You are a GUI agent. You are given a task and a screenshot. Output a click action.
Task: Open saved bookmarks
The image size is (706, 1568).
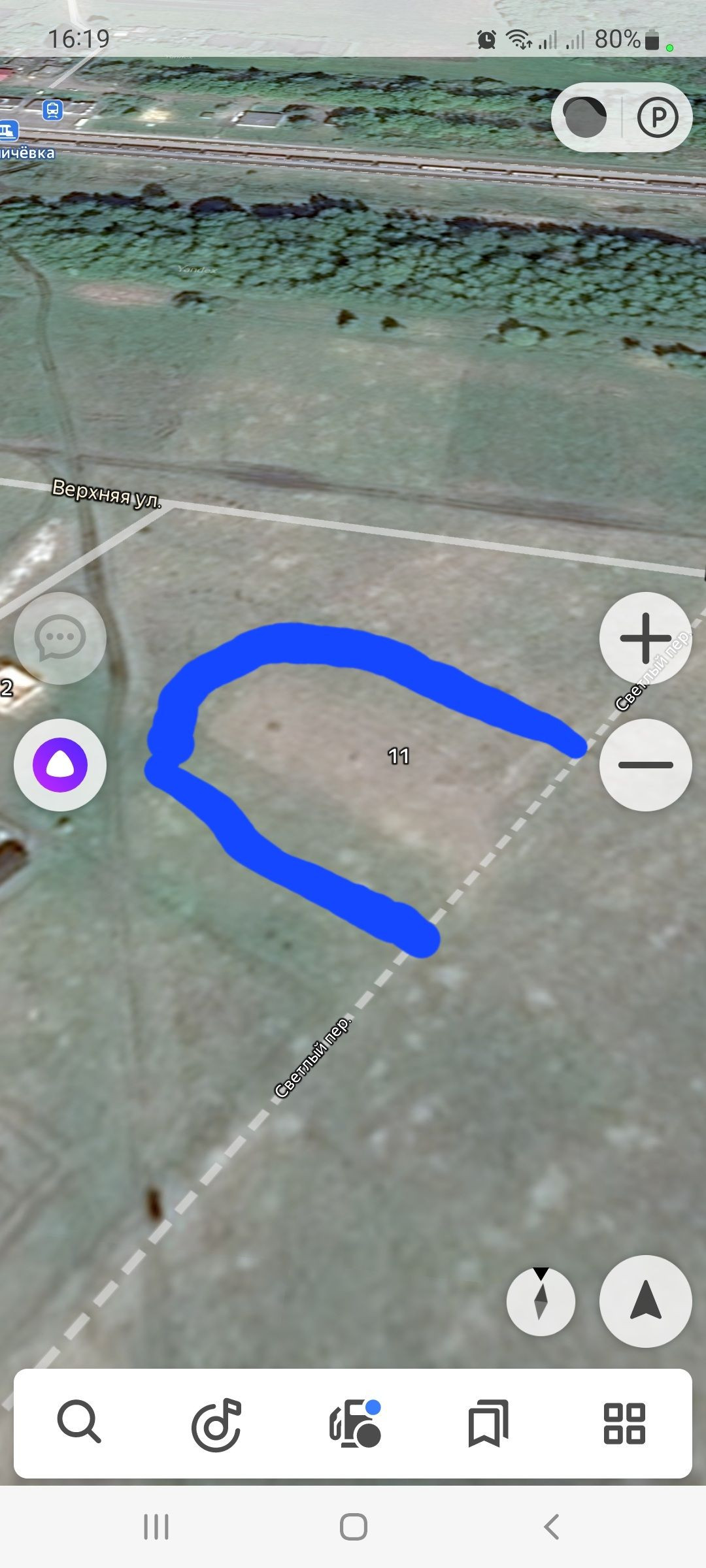[x=488, y=1424]
